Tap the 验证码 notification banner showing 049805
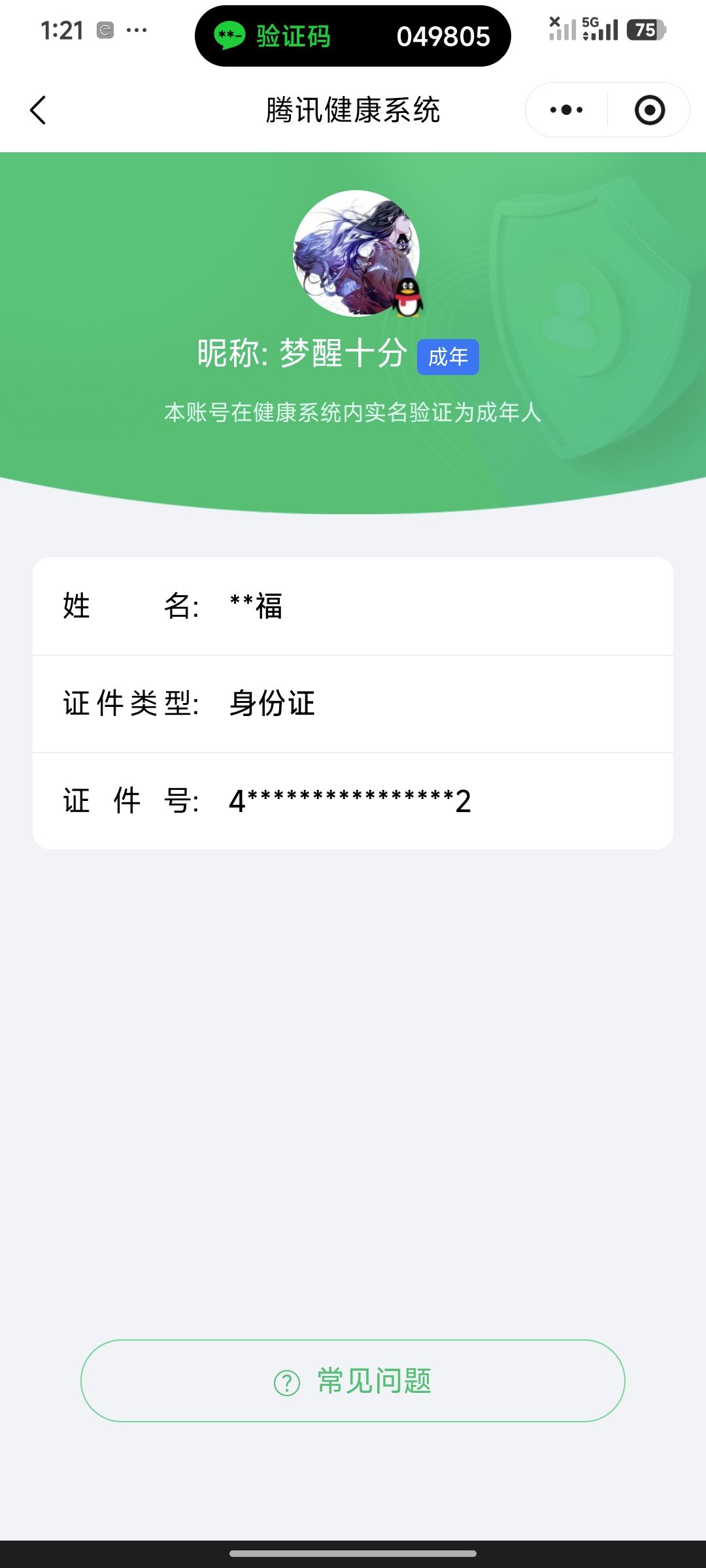 click(x=353, y=37)
